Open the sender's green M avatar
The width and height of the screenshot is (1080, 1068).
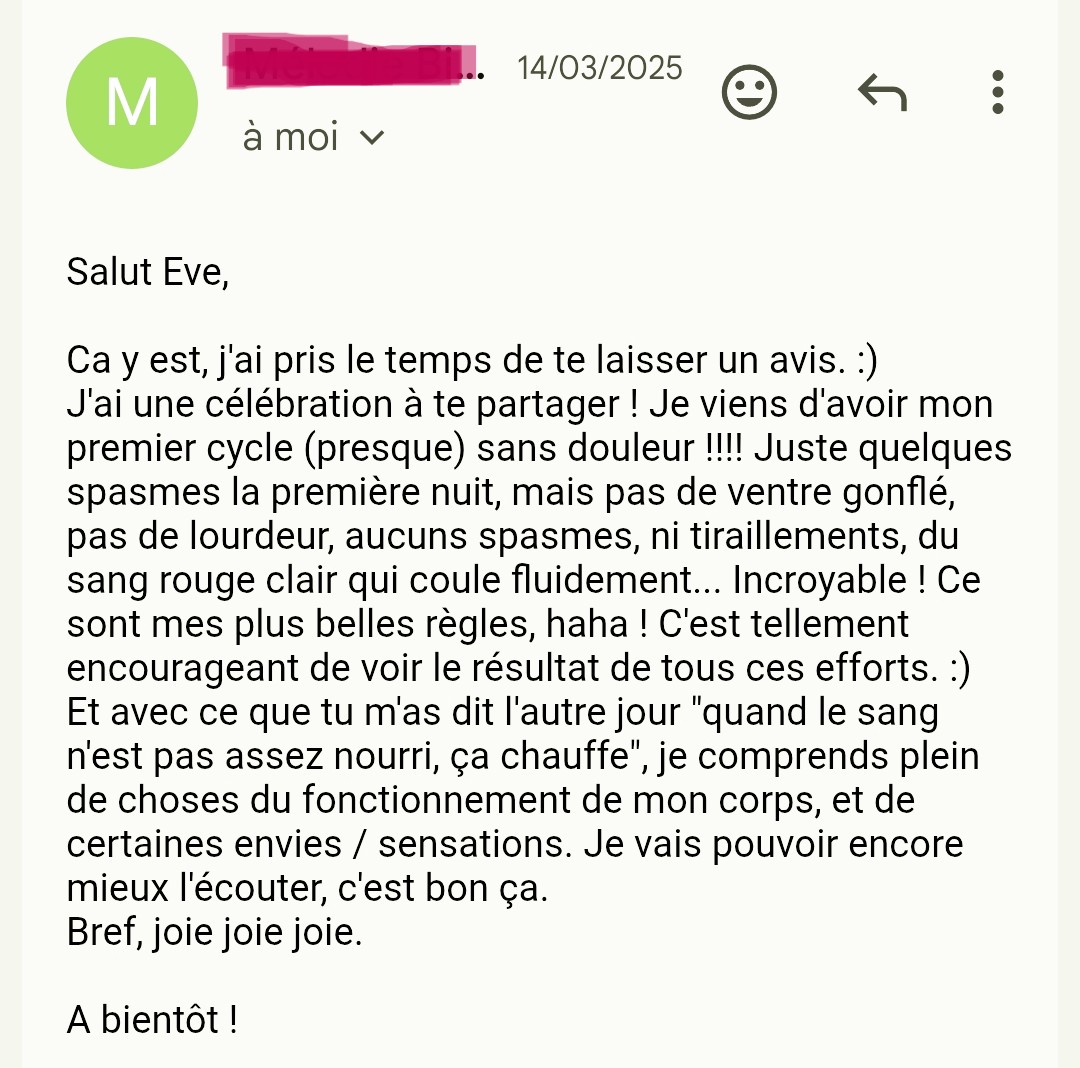[131, 103]
